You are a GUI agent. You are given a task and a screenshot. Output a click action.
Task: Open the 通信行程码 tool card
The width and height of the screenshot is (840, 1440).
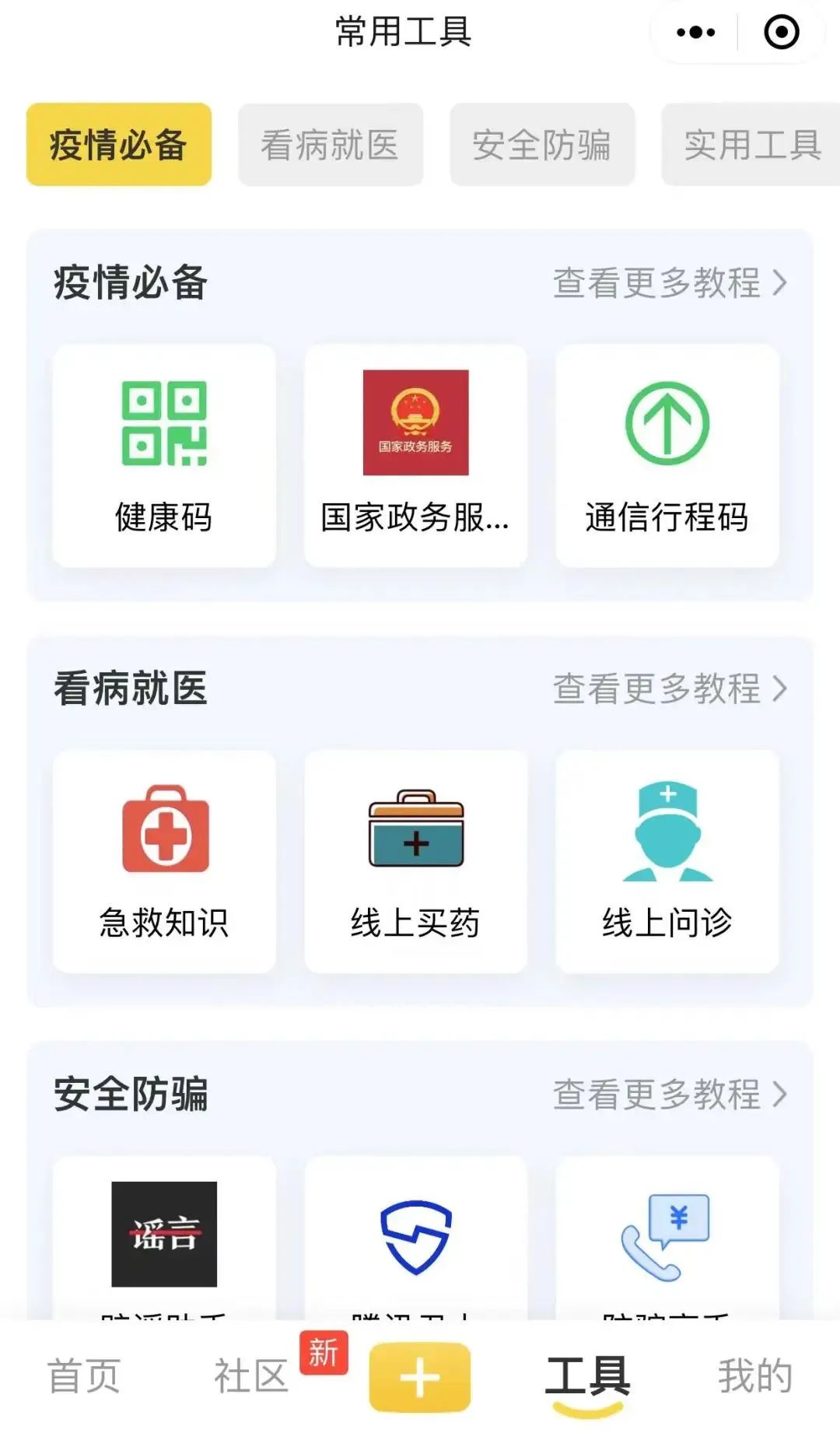667,456
